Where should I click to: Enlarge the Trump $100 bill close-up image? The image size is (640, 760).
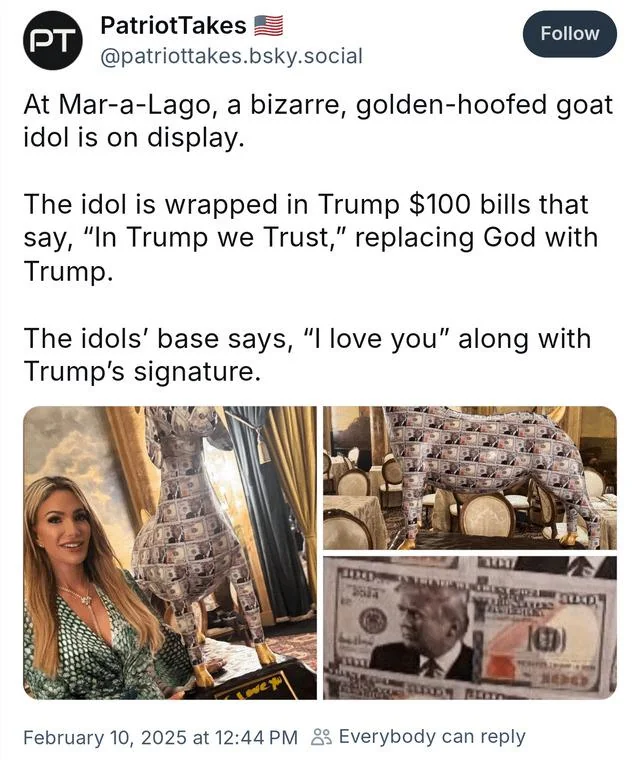point(469,627)
